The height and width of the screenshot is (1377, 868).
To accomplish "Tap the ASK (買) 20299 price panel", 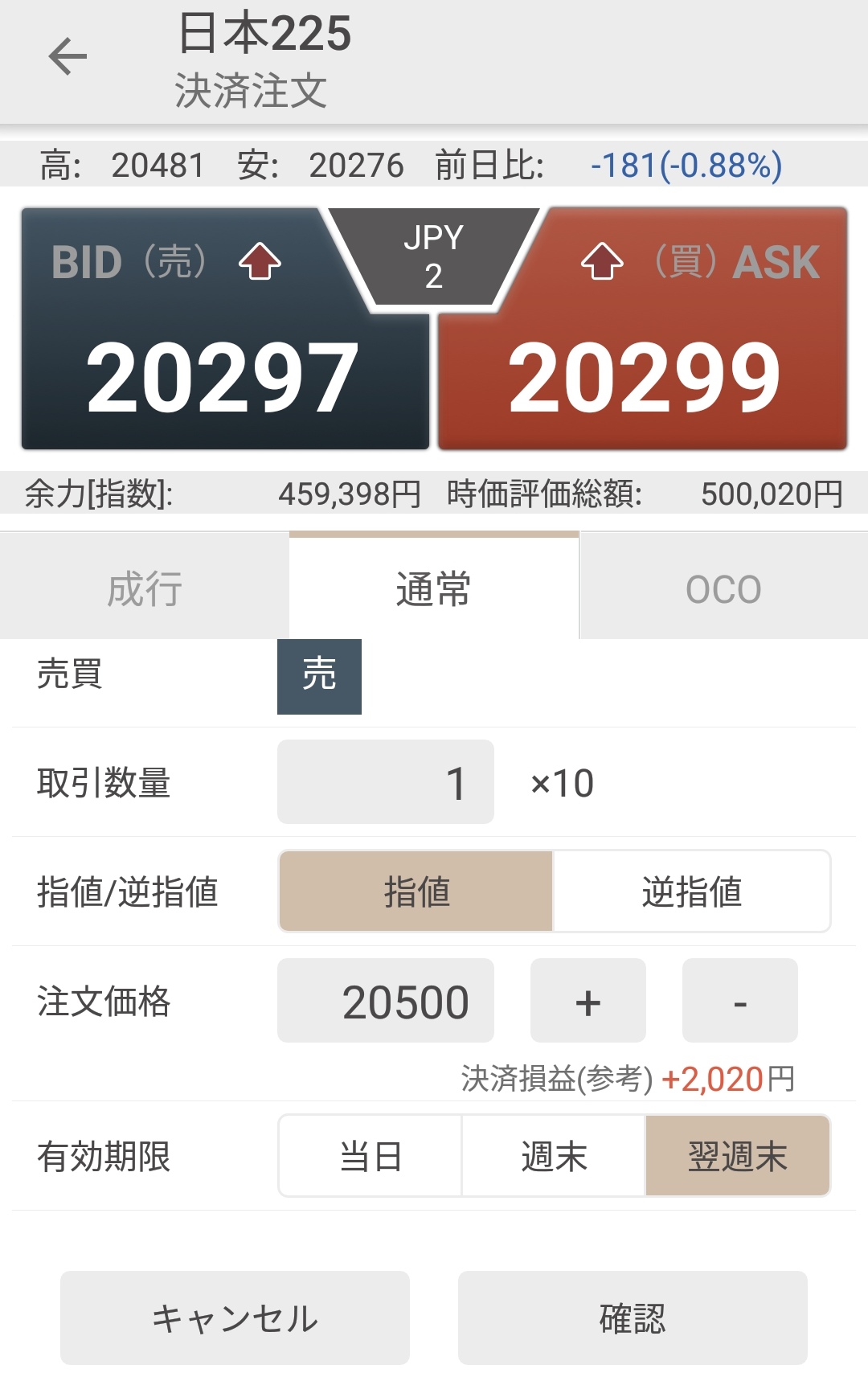I will click(x=643, y=362).
